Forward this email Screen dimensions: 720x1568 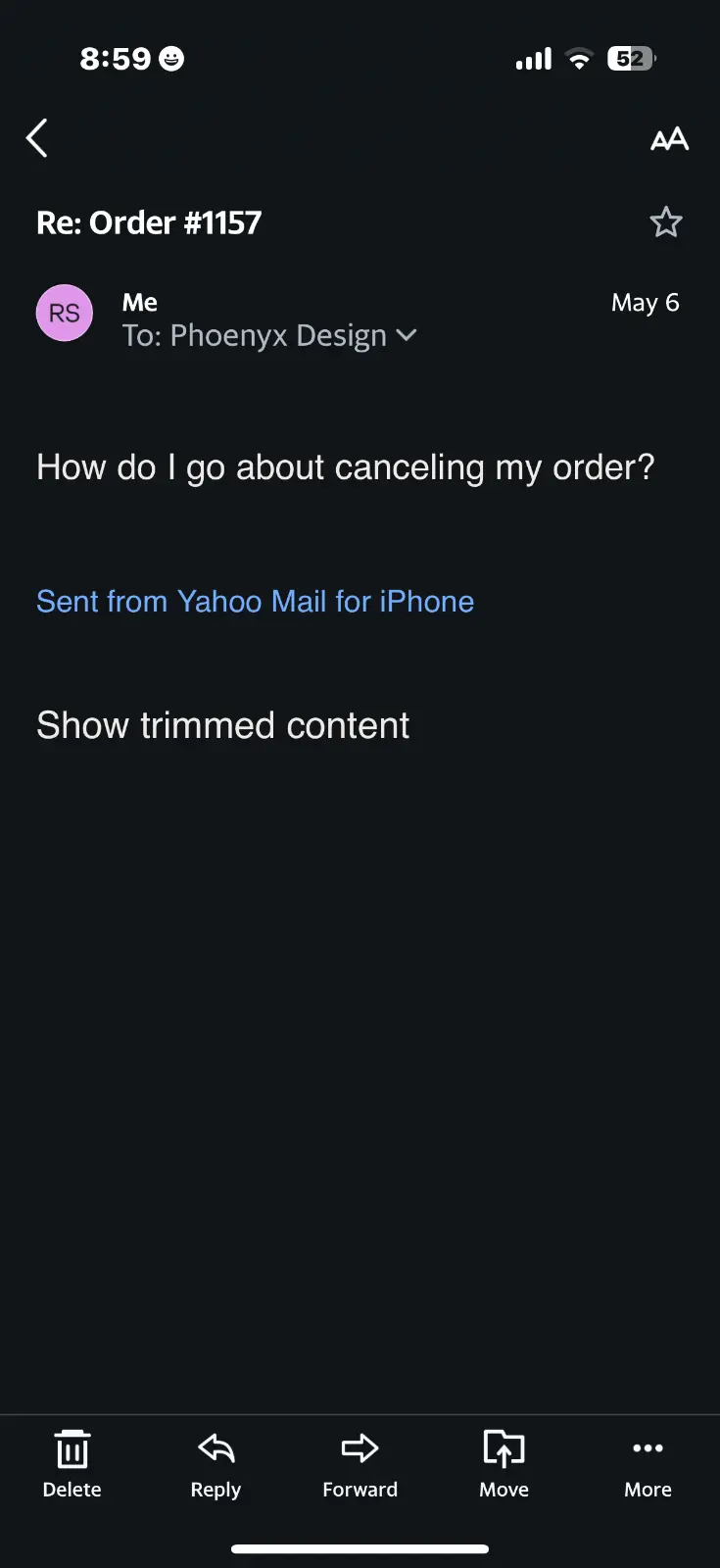pyautogui.click(x=360, y=1464)
